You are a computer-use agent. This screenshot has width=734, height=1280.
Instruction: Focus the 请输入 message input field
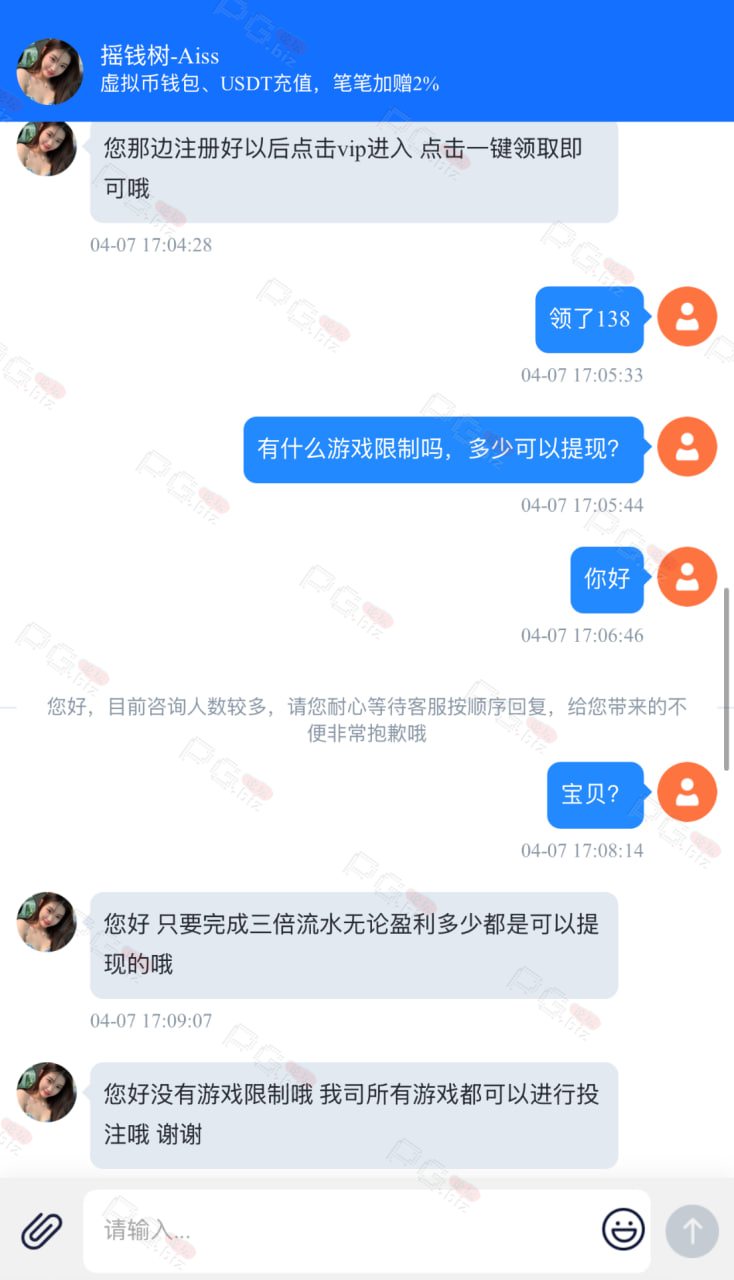(x=340, y=1230)
